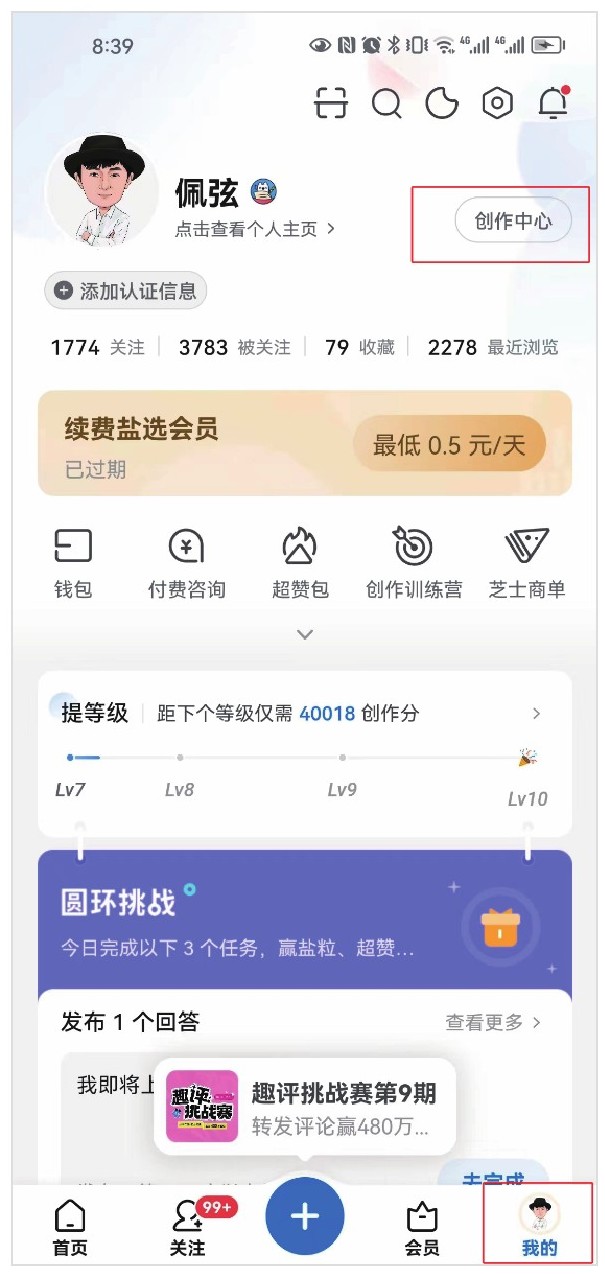Open the search icon

click(x=386, y=103)
